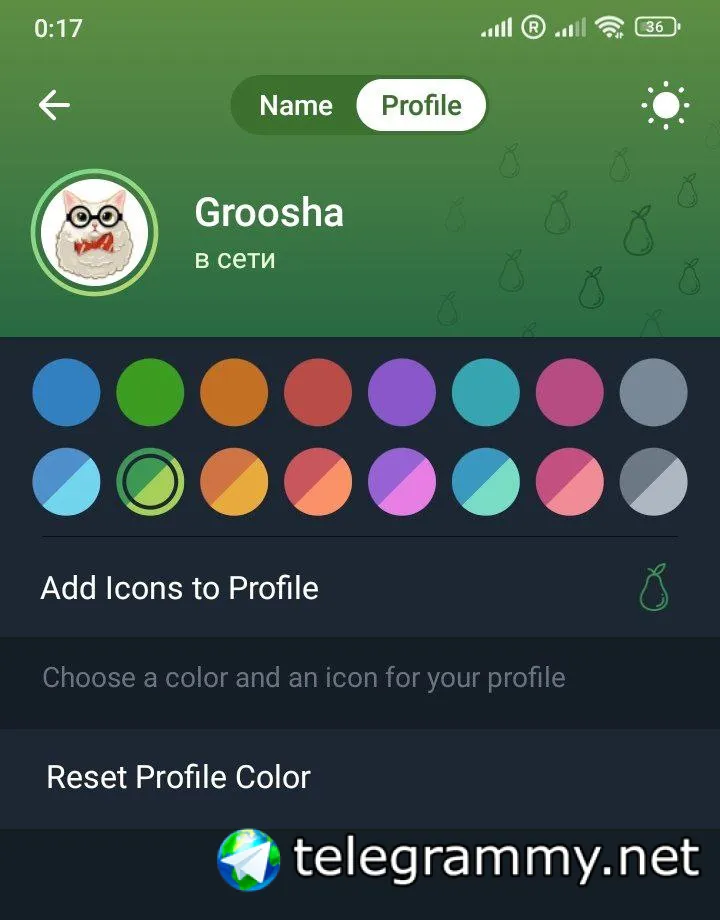Choose the solid red color

(318, 393)
